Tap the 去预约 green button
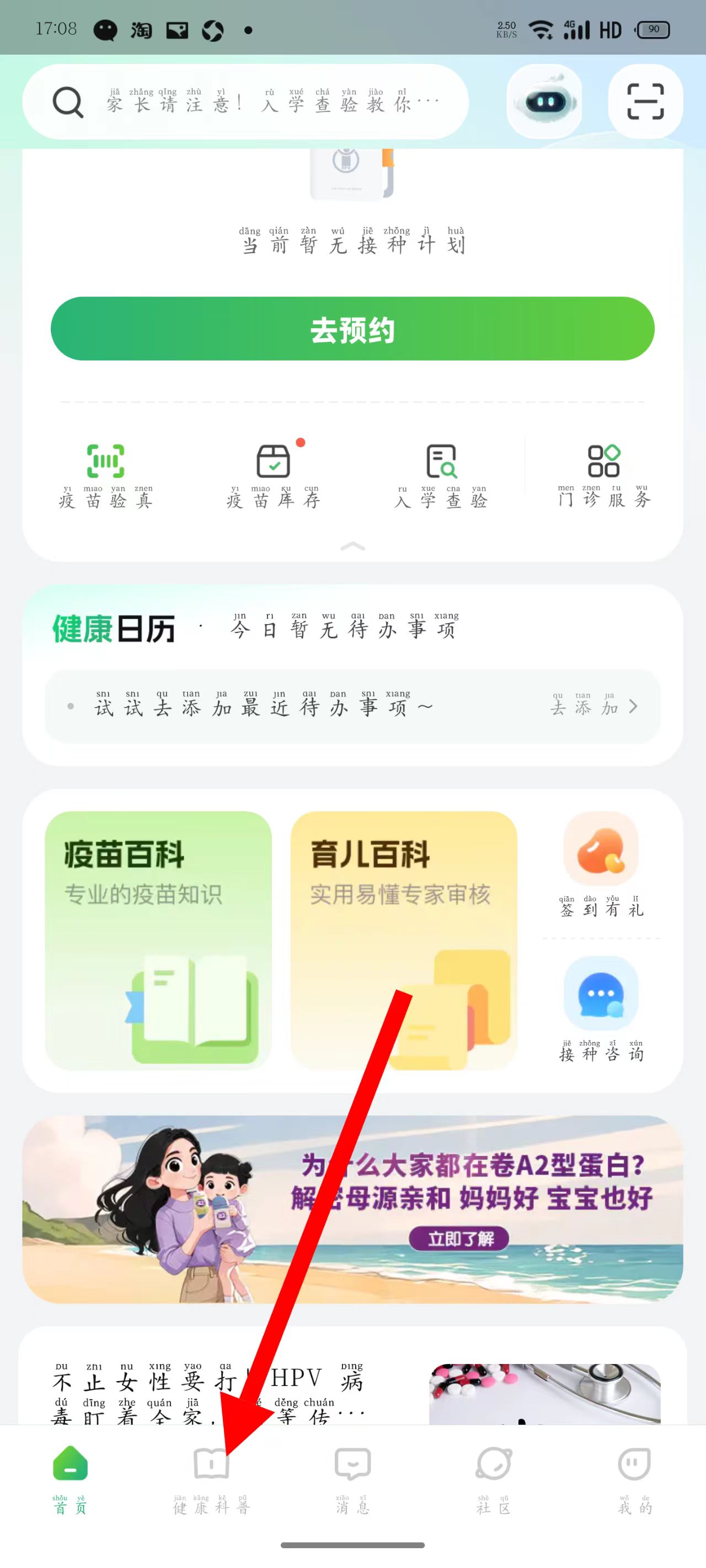 point(352,329)
